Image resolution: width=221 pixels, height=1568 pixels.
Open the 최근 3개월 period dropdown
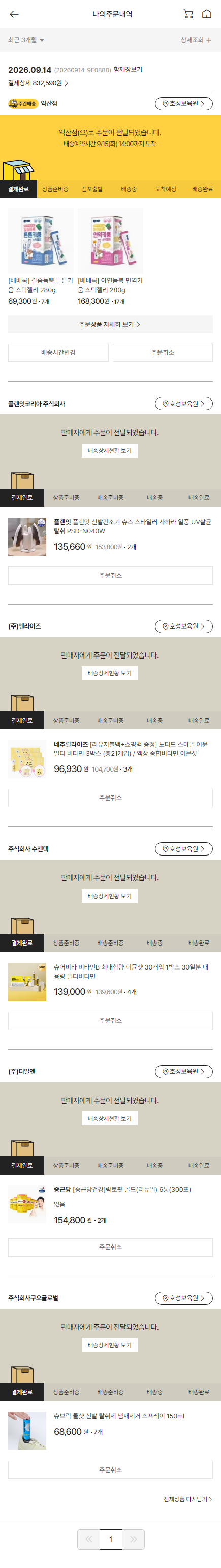(x=26, y=40)
